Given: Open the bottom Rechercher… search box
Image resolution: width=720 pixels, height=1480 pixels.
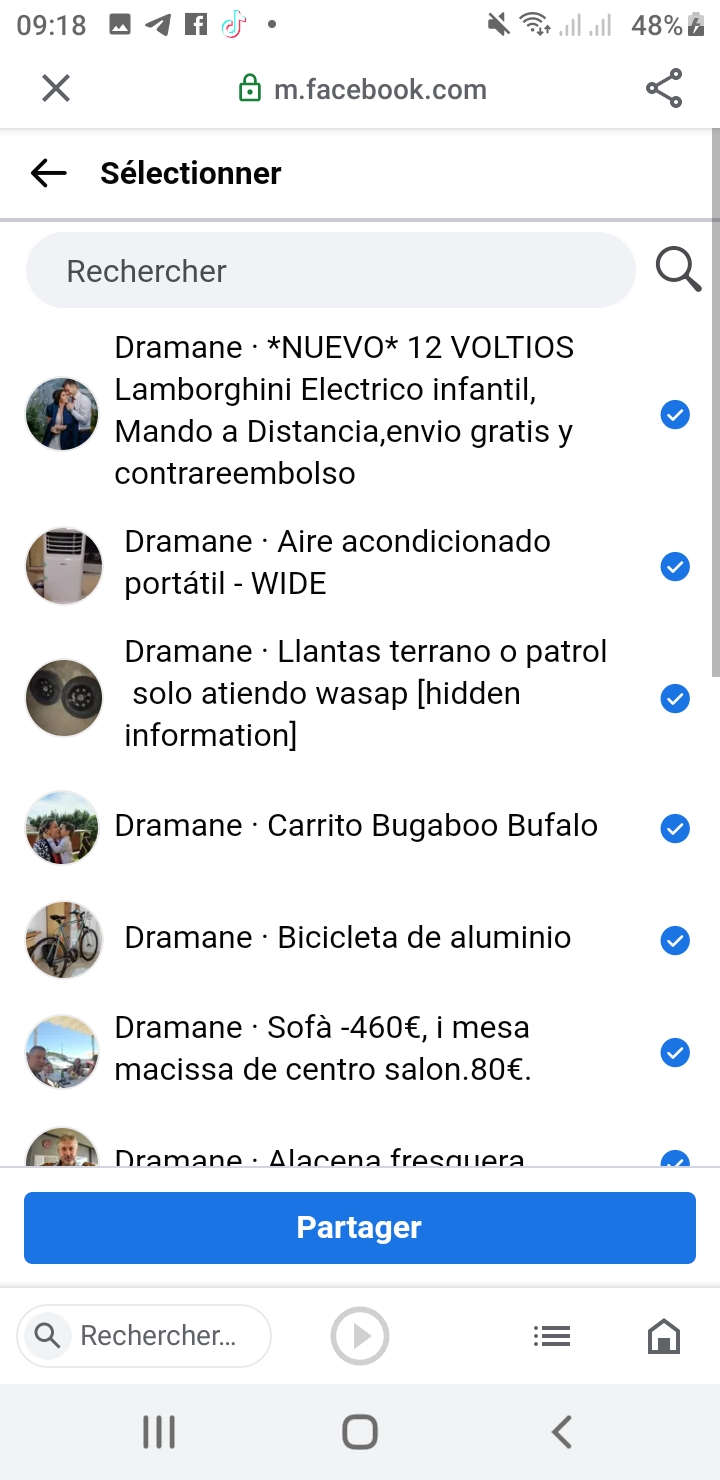Looking at the screenshot, I should pos(145,1336).
